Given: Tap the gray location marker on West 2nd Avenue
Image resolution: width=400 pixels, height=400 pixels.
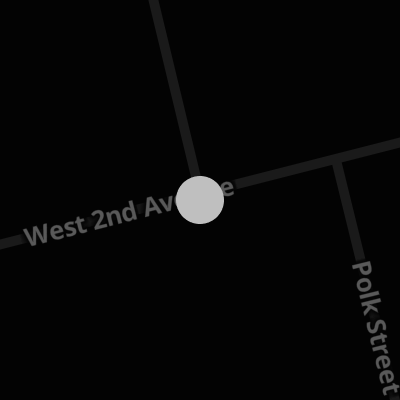Looking at the screenshot, I should point(200,200).
